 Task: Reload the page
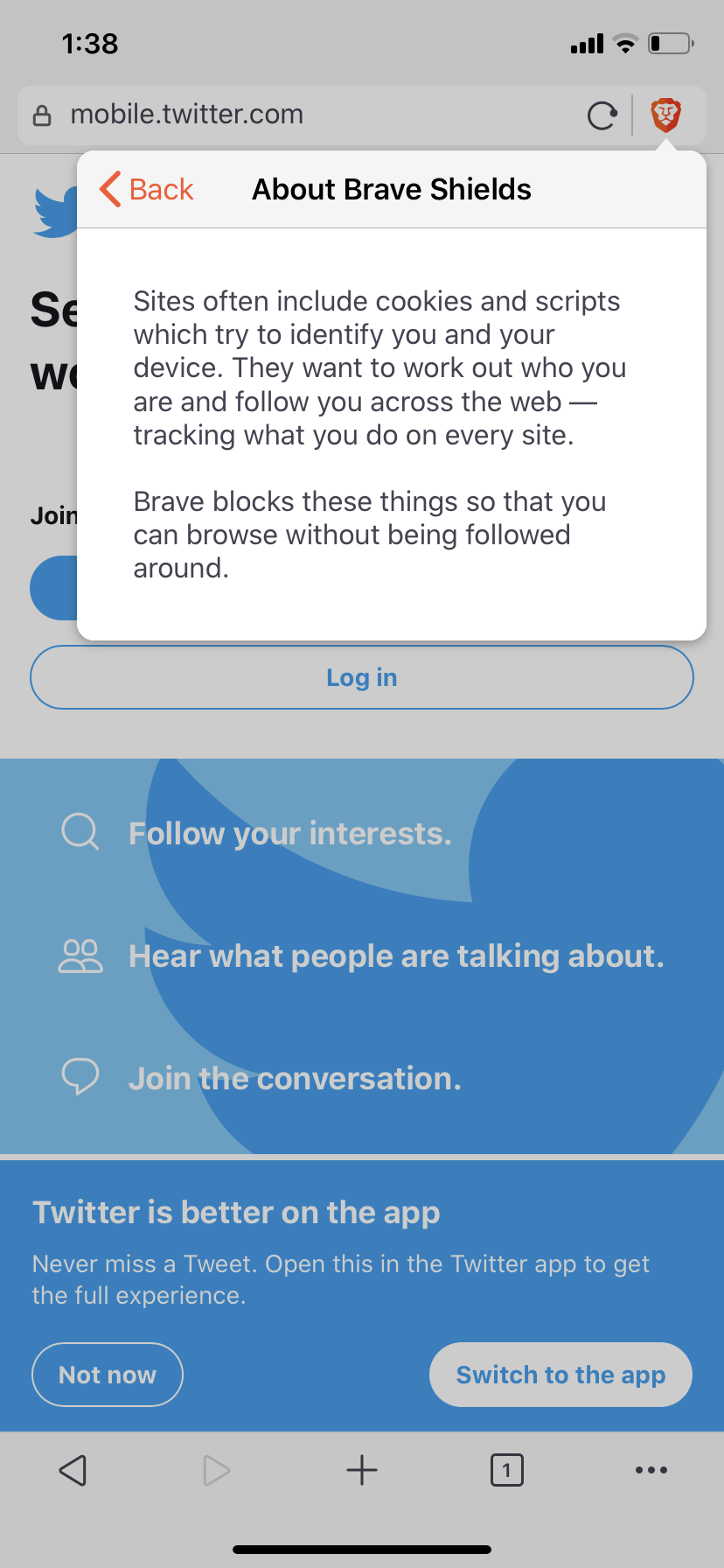tap(602, 115)
